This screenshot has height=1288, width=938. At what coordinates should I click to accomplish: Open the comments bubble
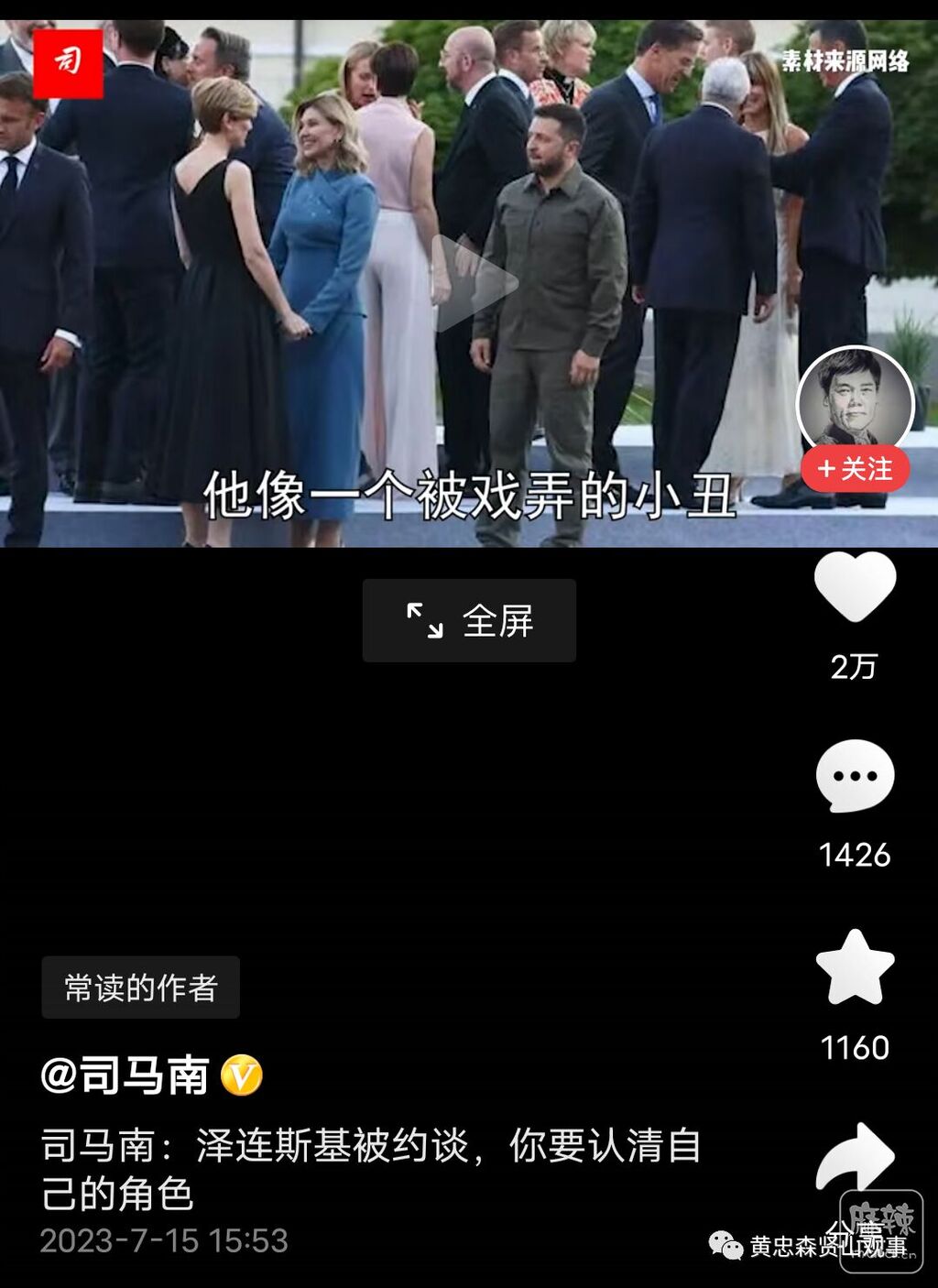855,776
